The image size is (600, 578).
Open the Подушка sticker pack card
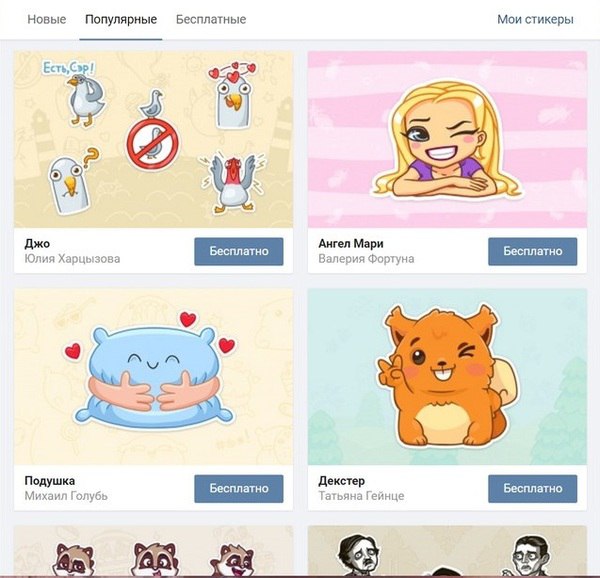153,377
